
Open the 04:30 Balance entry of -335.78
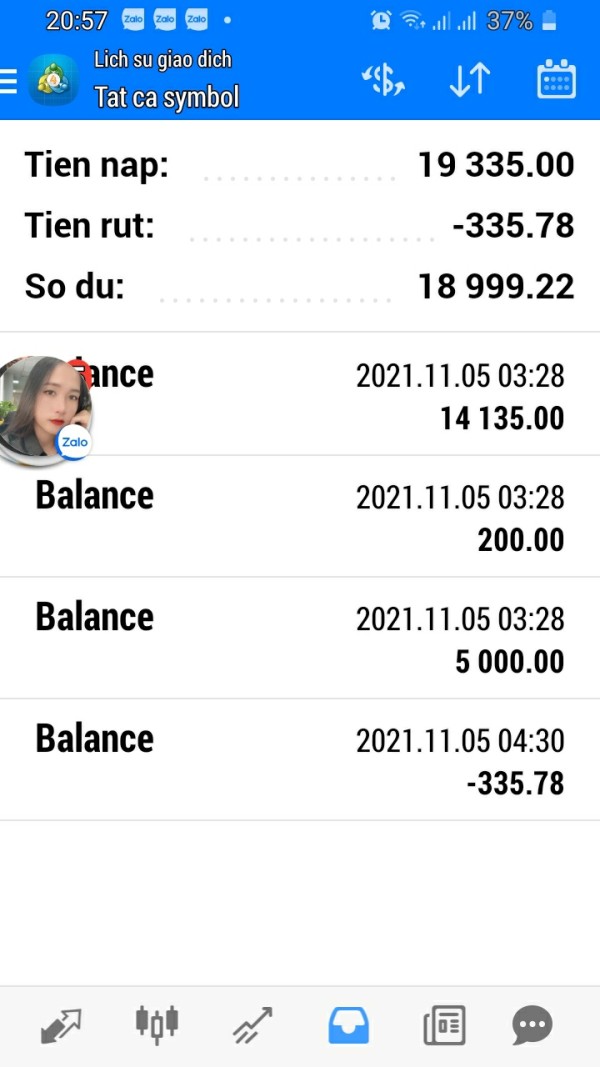tap(300, 760)
